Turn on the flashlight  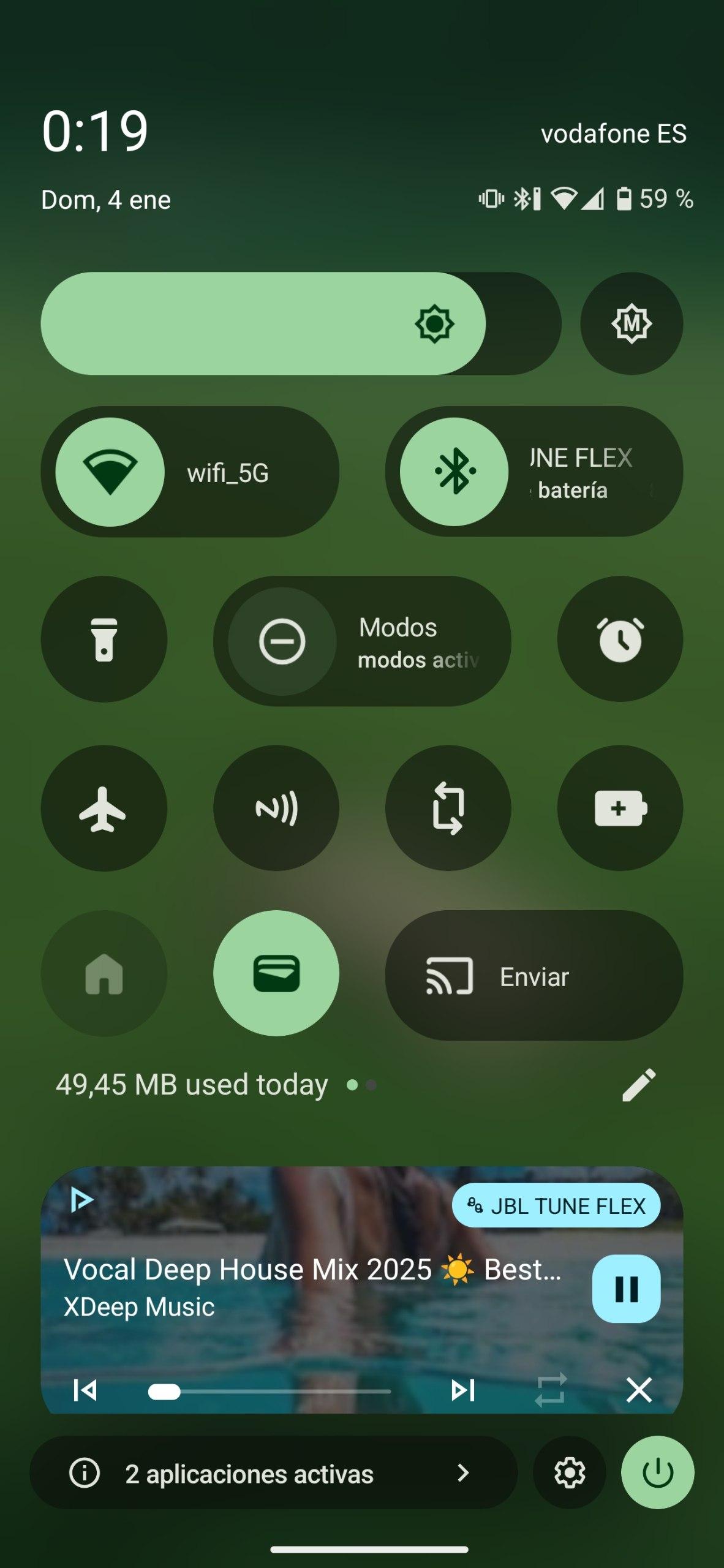pyautogui.click(x=104, y=639)
